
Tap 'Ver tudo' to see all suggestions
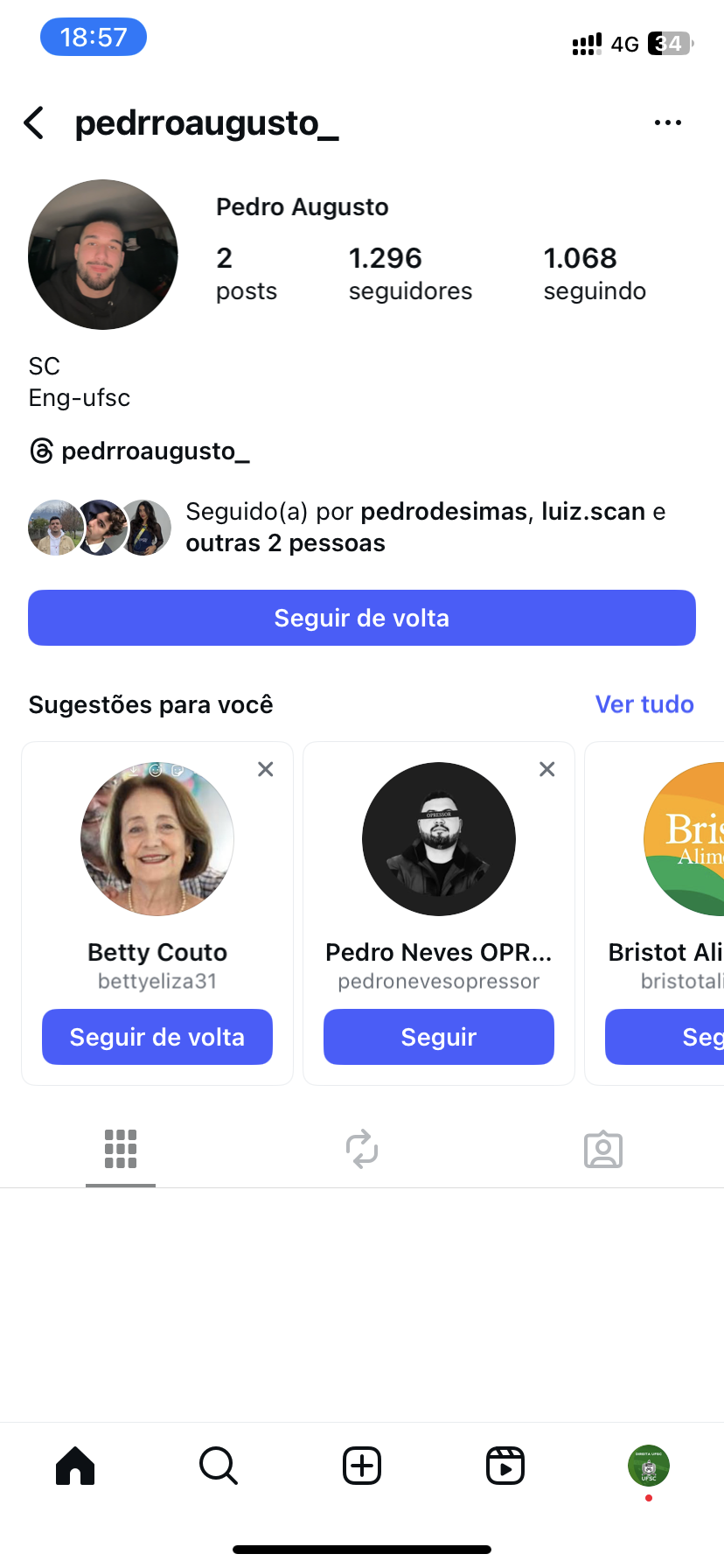[x=644, y=704]
